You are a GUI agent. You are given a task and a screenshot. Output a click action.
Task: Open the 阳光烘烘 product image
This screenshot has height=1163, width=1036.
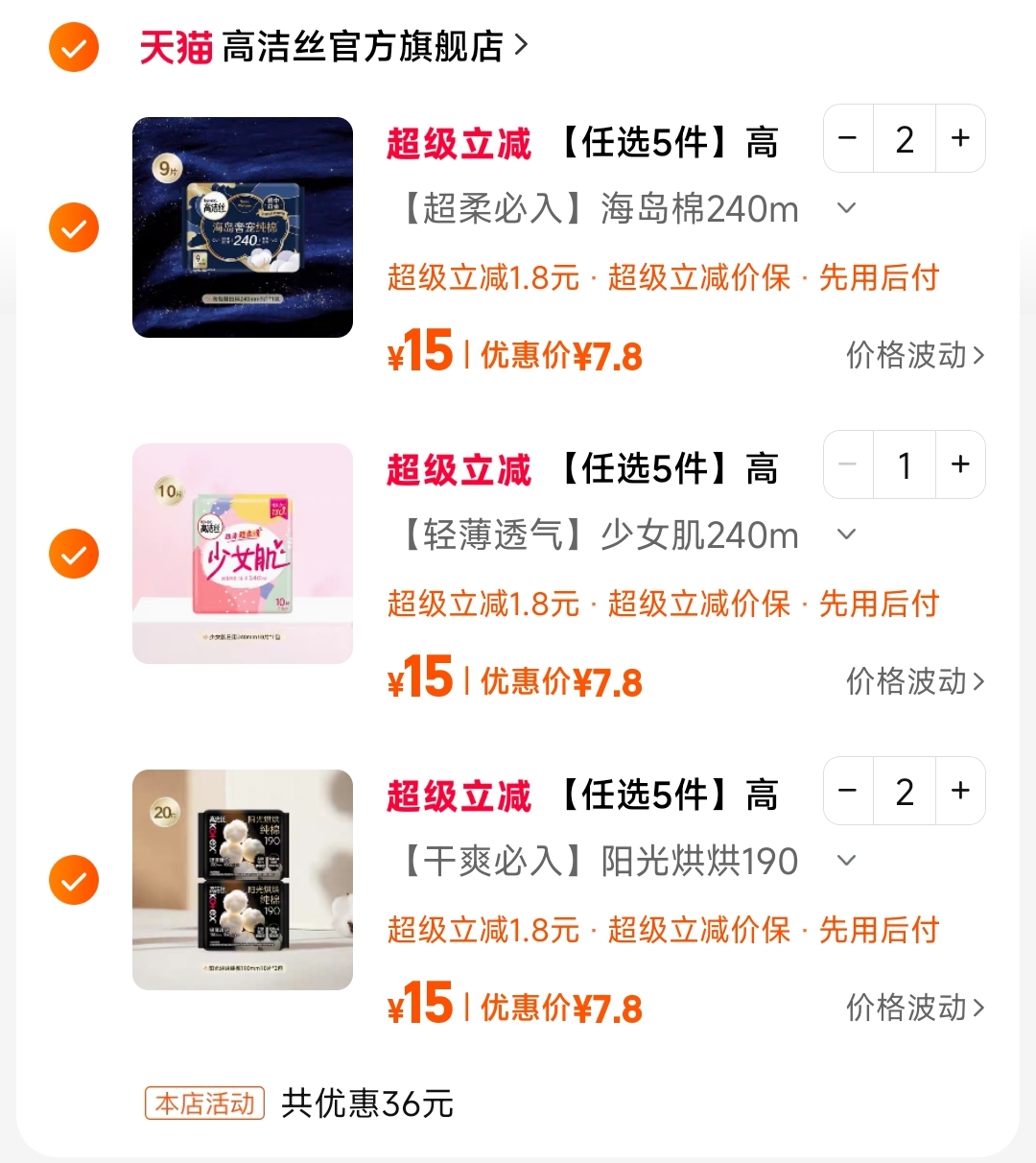[243, 880]
